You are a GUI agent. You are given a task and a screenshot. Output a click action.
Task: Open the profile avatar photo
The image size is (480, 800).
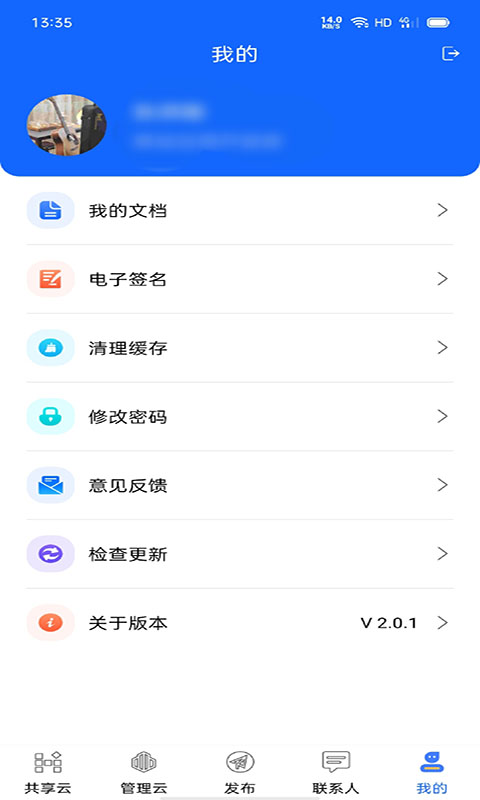(66, 125)
